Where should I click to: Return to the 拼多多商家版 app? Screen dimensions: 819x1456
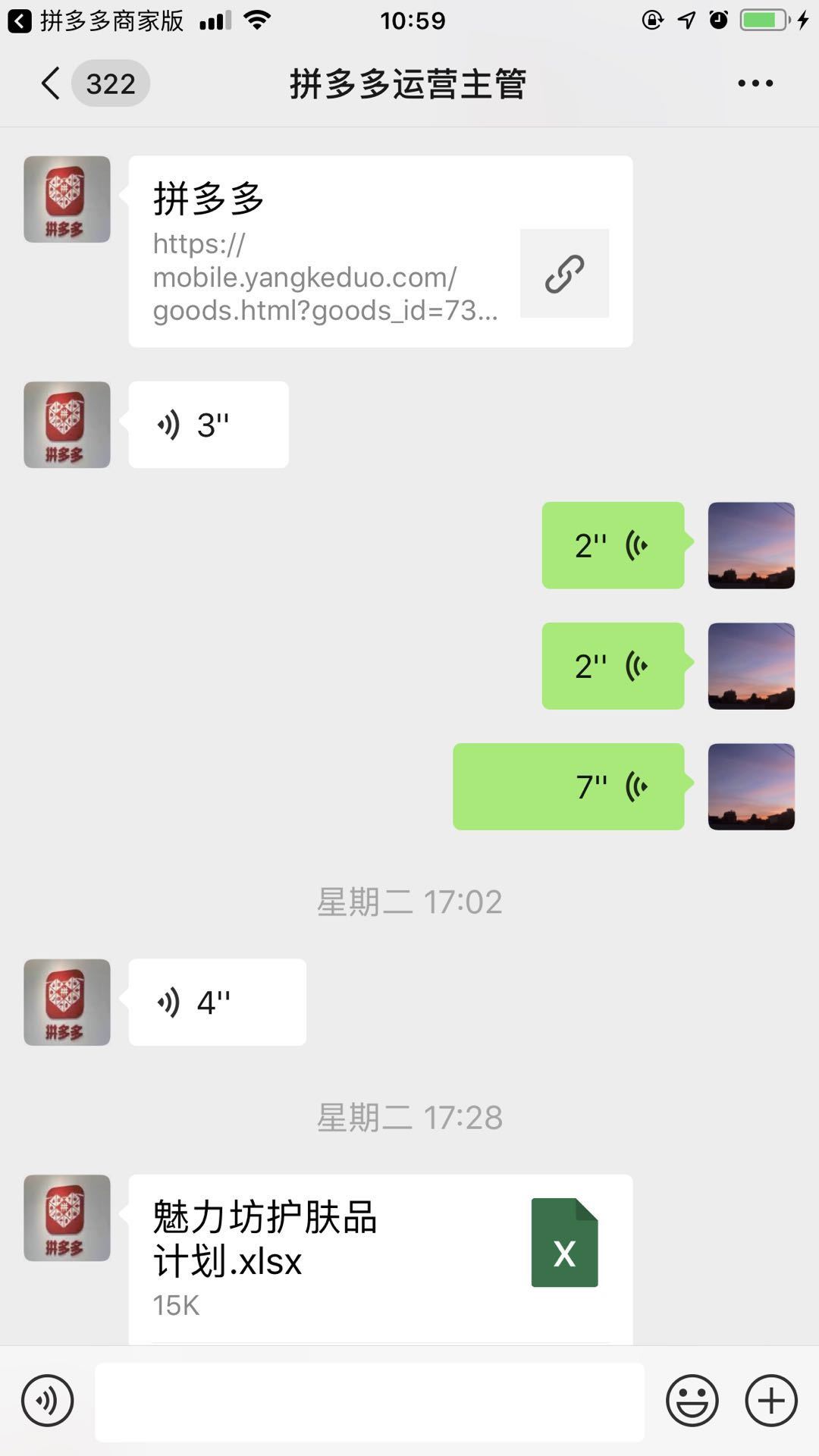tap(95, 20)
